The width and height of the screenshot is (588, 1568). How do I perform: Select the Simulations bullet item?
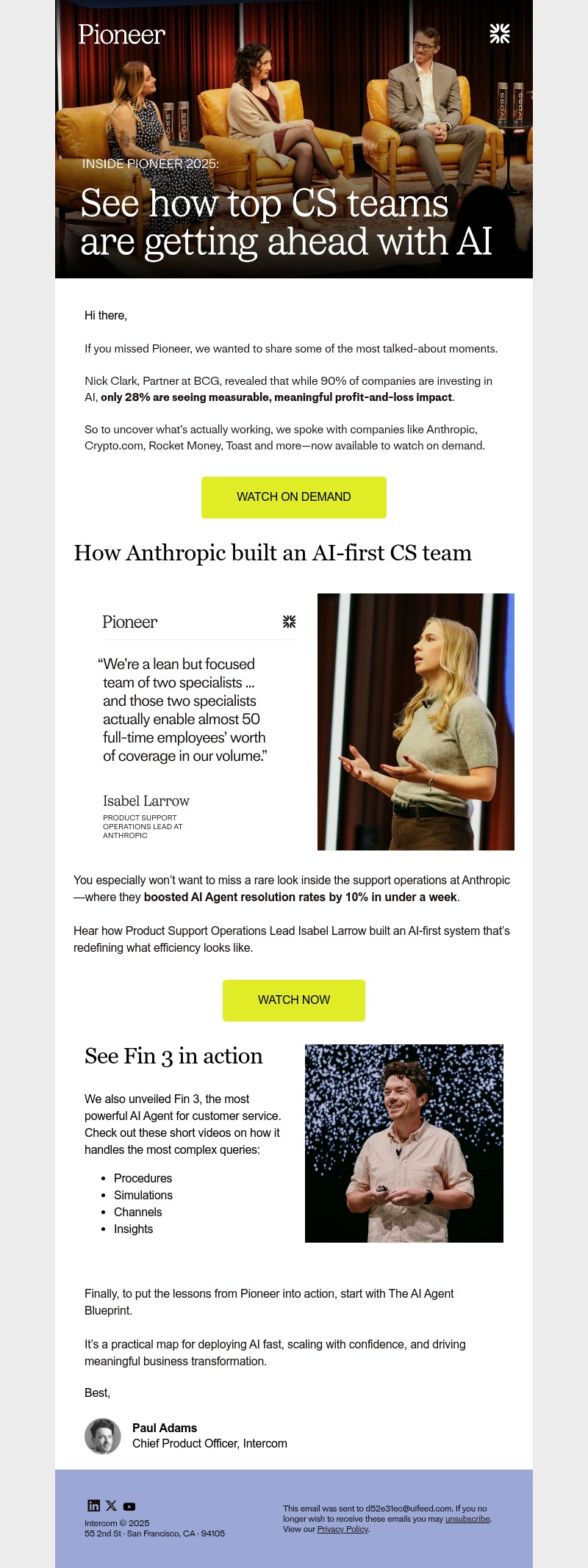coord(143,1195)
